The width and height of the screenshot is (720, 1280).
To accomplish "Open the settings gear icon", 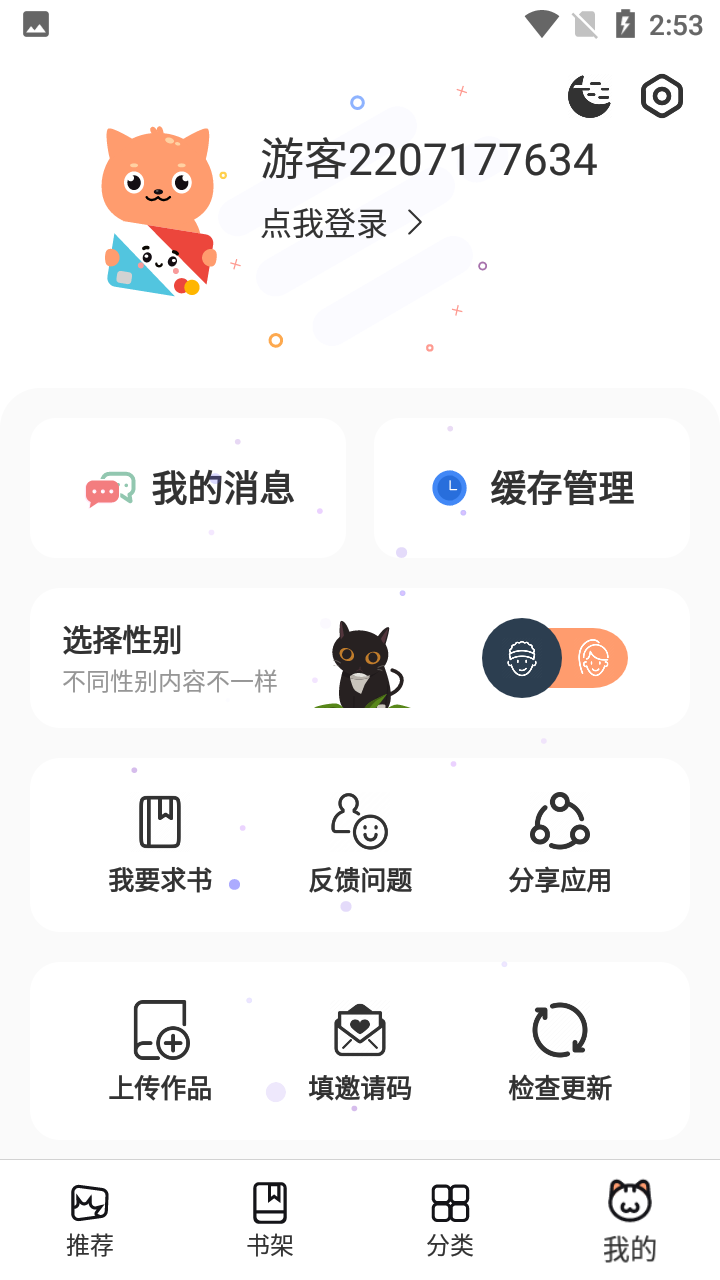I will pyautogui.click(x=661, y=96).
